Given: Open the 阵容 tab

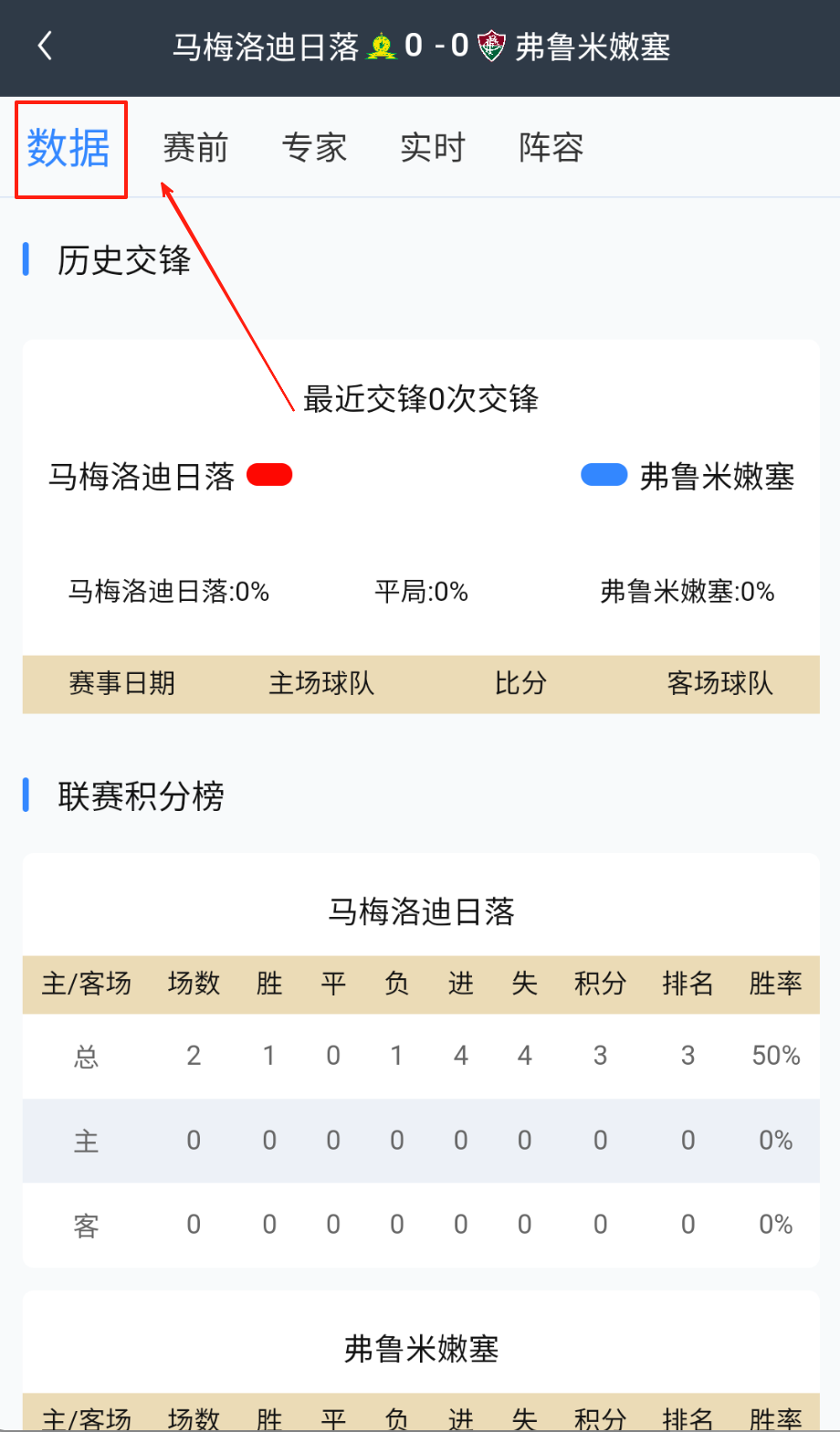Looking at the screenshot, I should coord(551,148).
